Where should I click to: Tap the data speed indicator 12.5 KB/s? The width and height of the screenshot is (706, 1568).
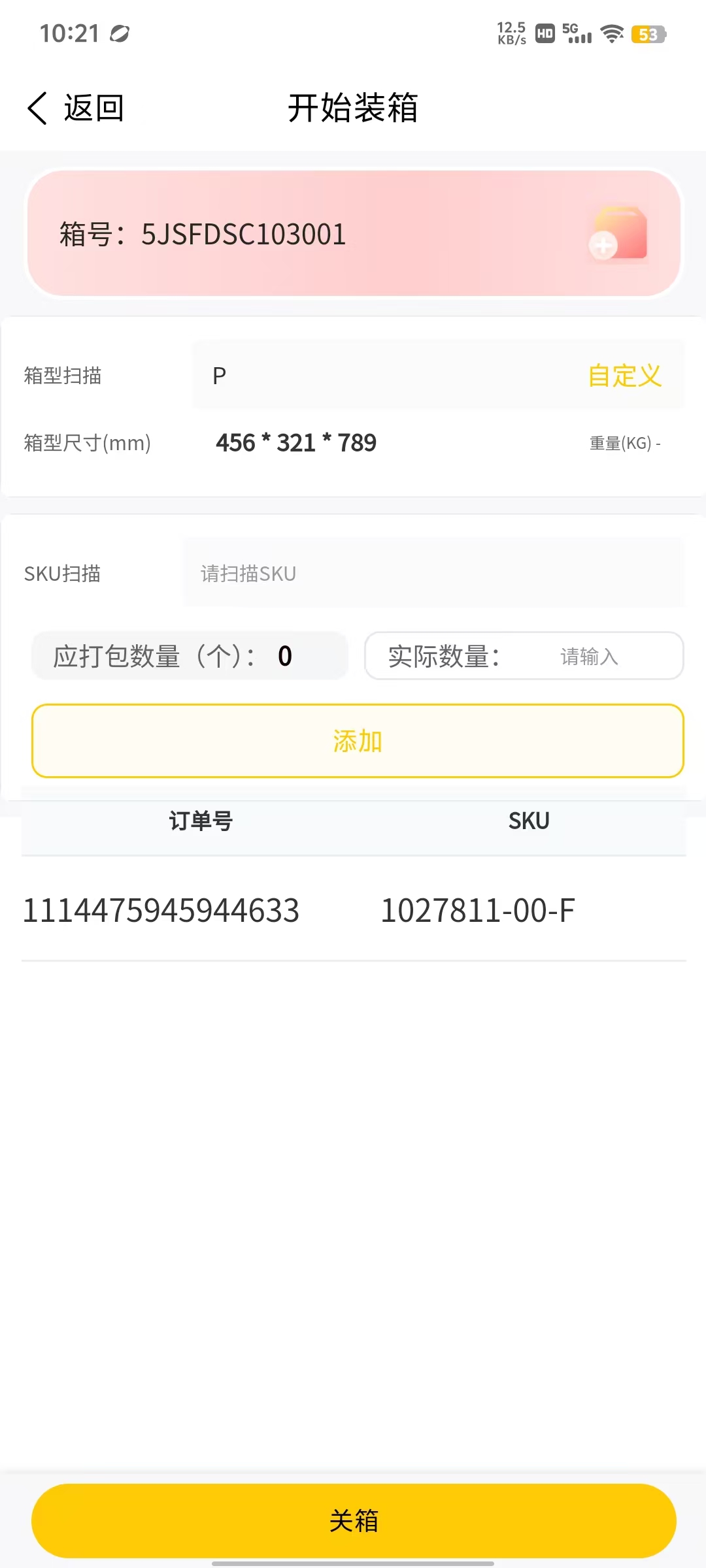(510, 33)
